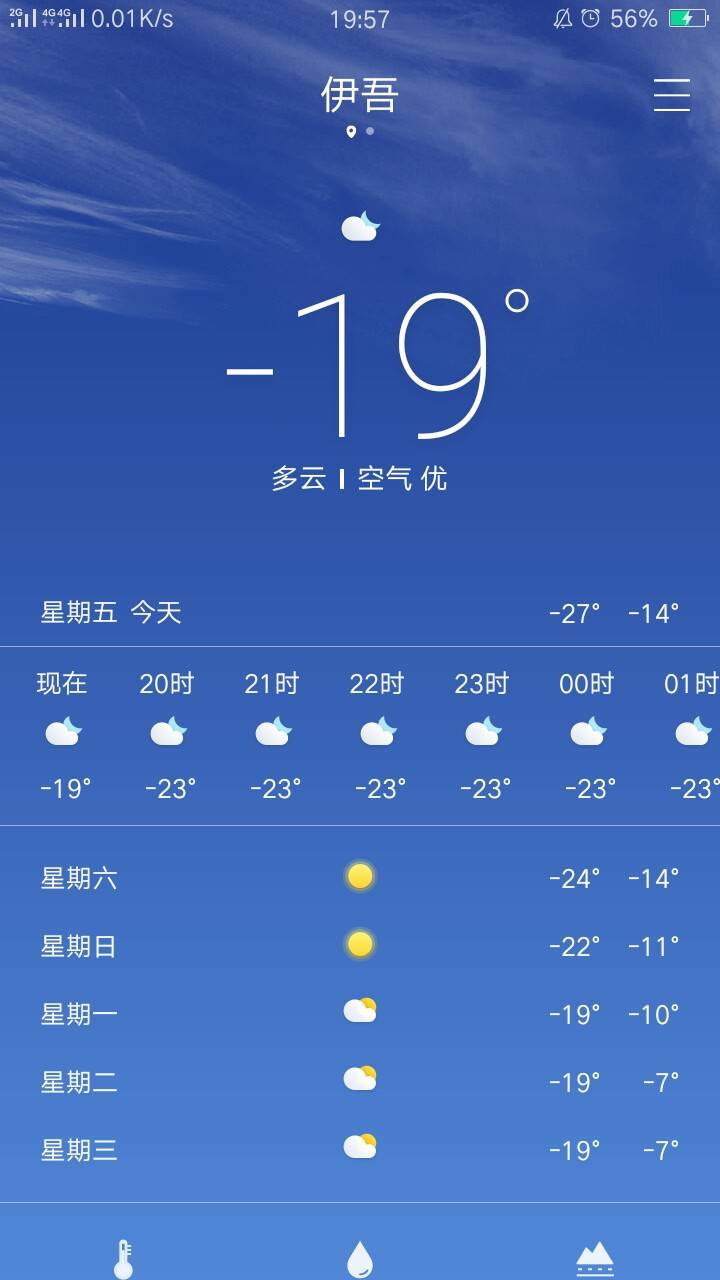The width and height of the screenshot is (720, 1280).
Task: Open the air quality 空气 优 details
Action: (x=402, y=478)
